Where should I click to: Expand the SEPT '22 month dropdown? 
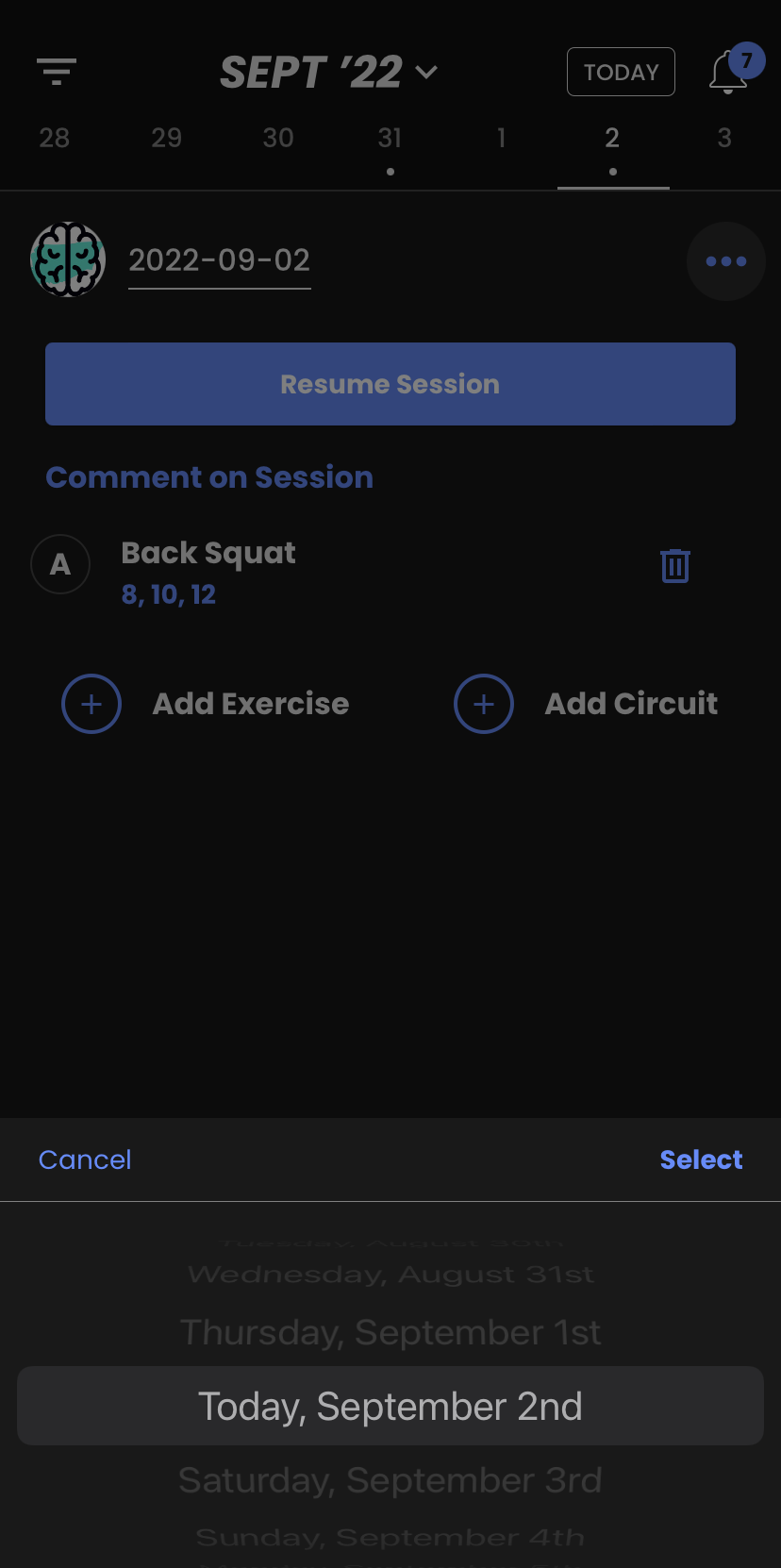328,73
